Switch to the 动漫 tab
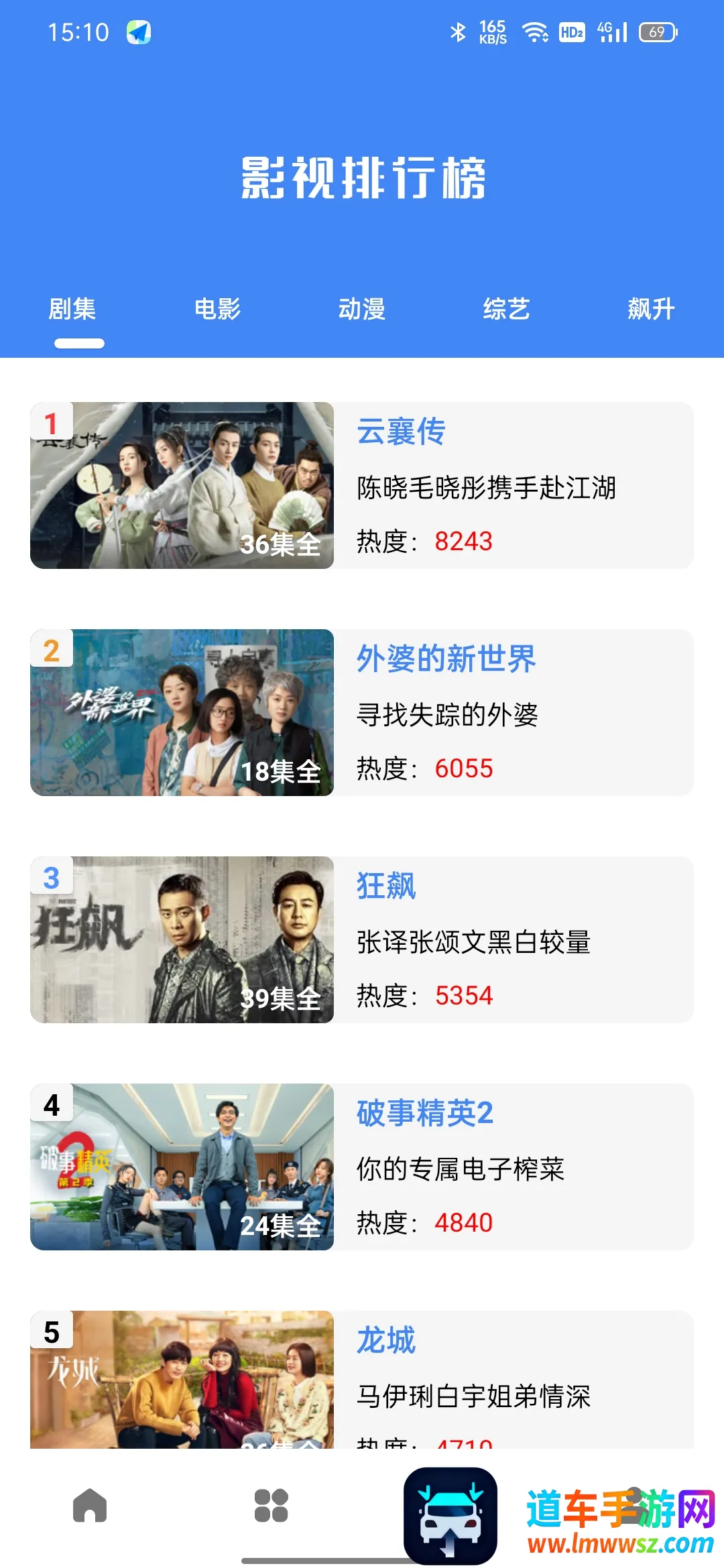 click(x=361, y=309)
